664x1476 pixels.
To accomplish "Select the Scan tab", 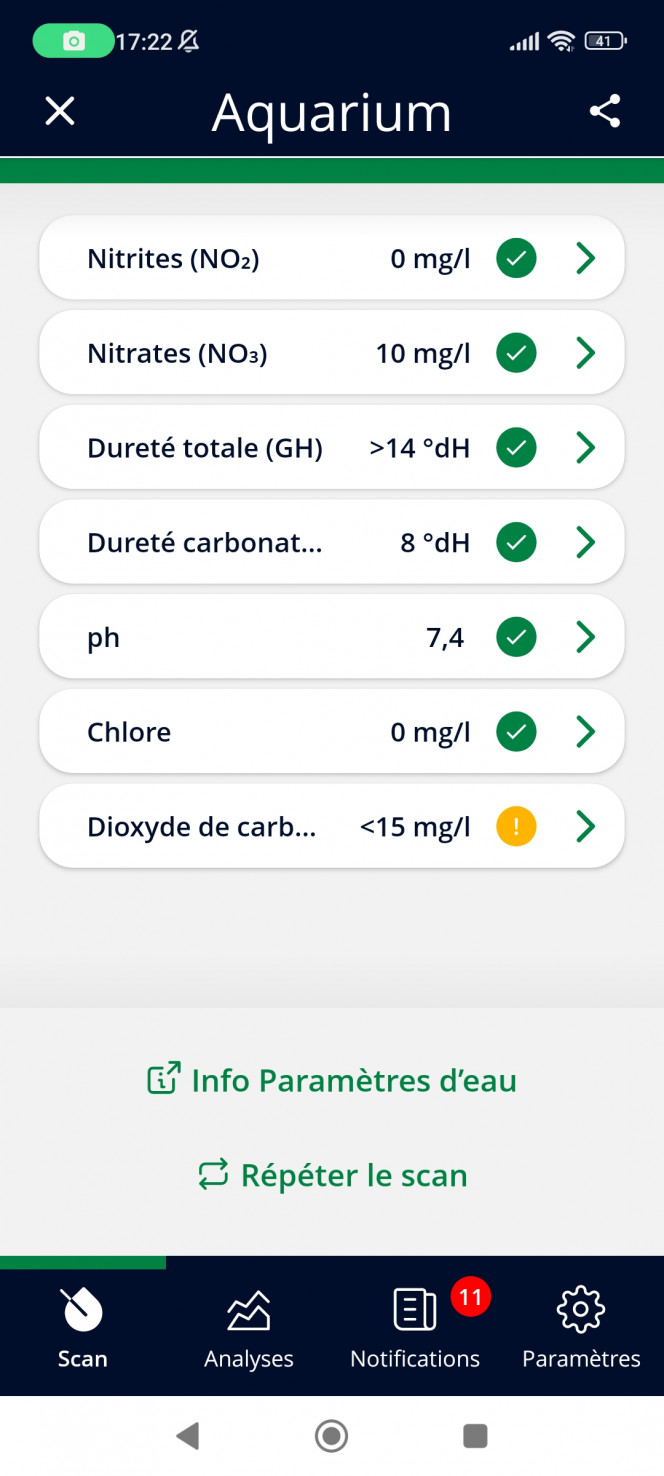I will pyautogui.click(x=83, y=1327).
